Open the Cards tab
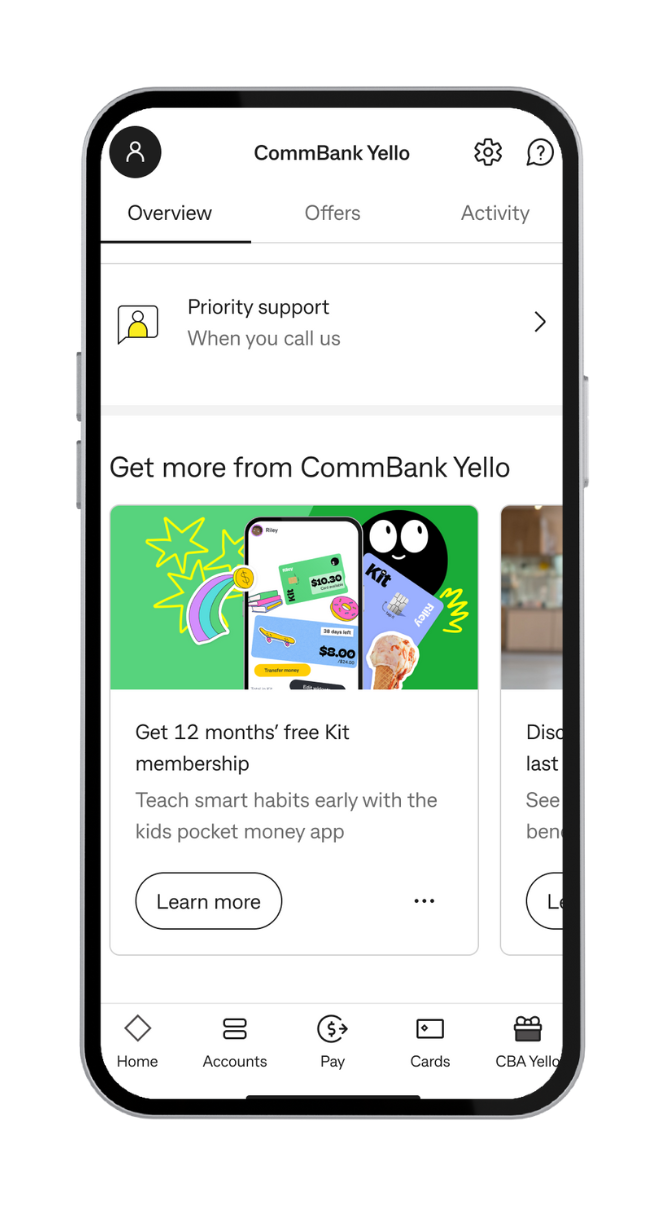666x1206 pixels. [x=430, y=1041]
